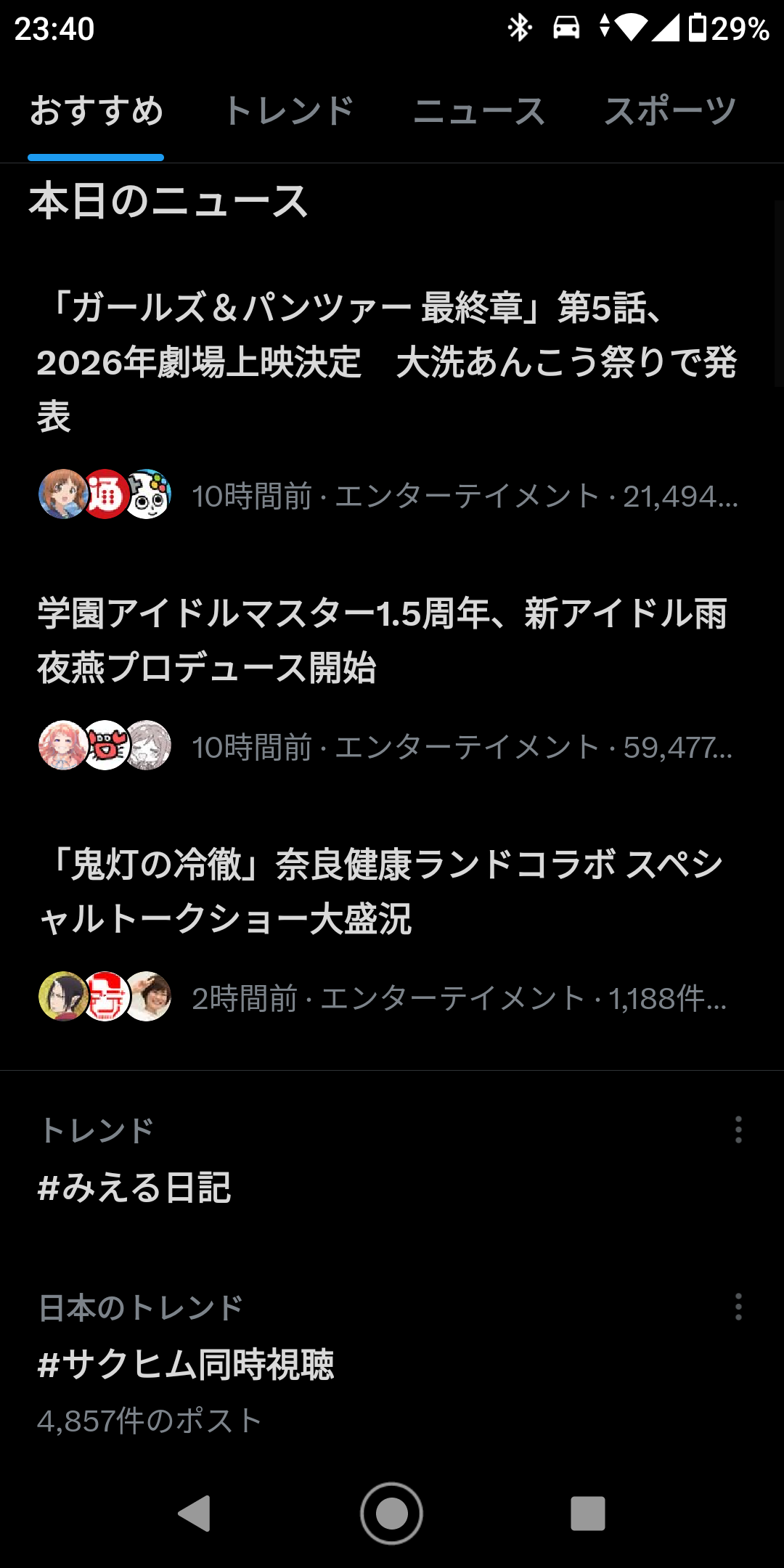The height and width of the screenshot is (1568, 784).
Task: Open more options for #みえる日記
Action: [738, 1130]
